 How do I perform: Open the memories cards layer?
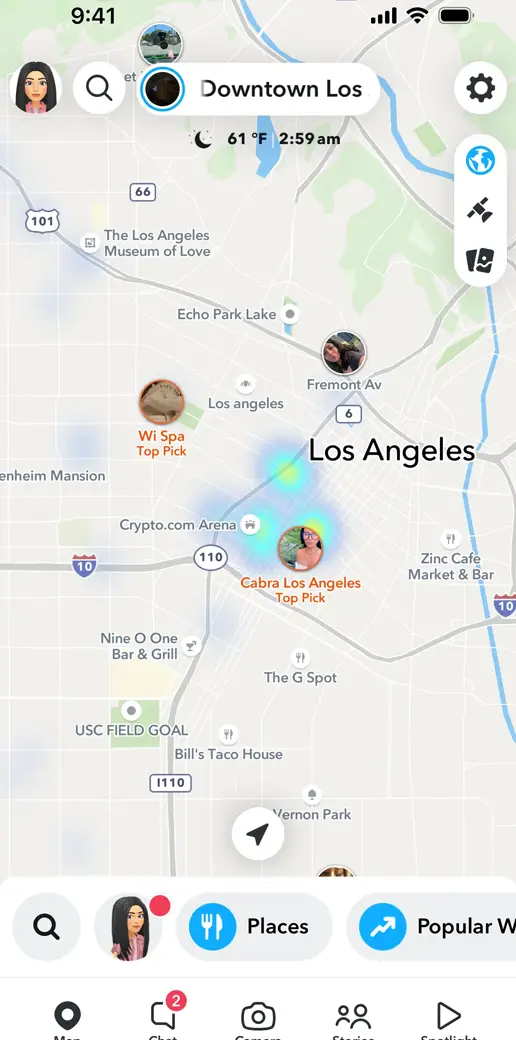click(480, 260)
